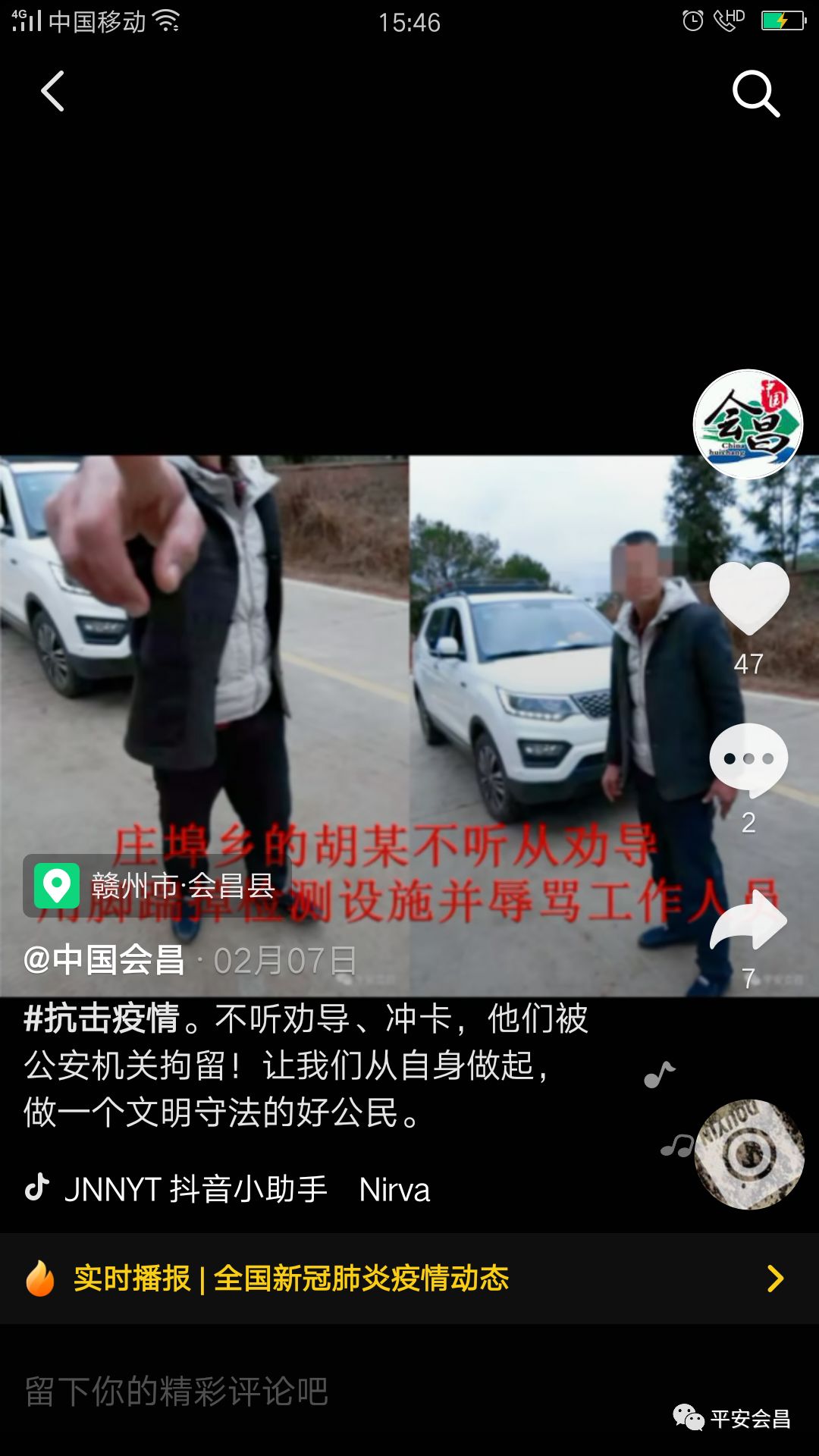Open the search magnifier icon
Screen dimensions: 819x1456
tap(755, 93)
